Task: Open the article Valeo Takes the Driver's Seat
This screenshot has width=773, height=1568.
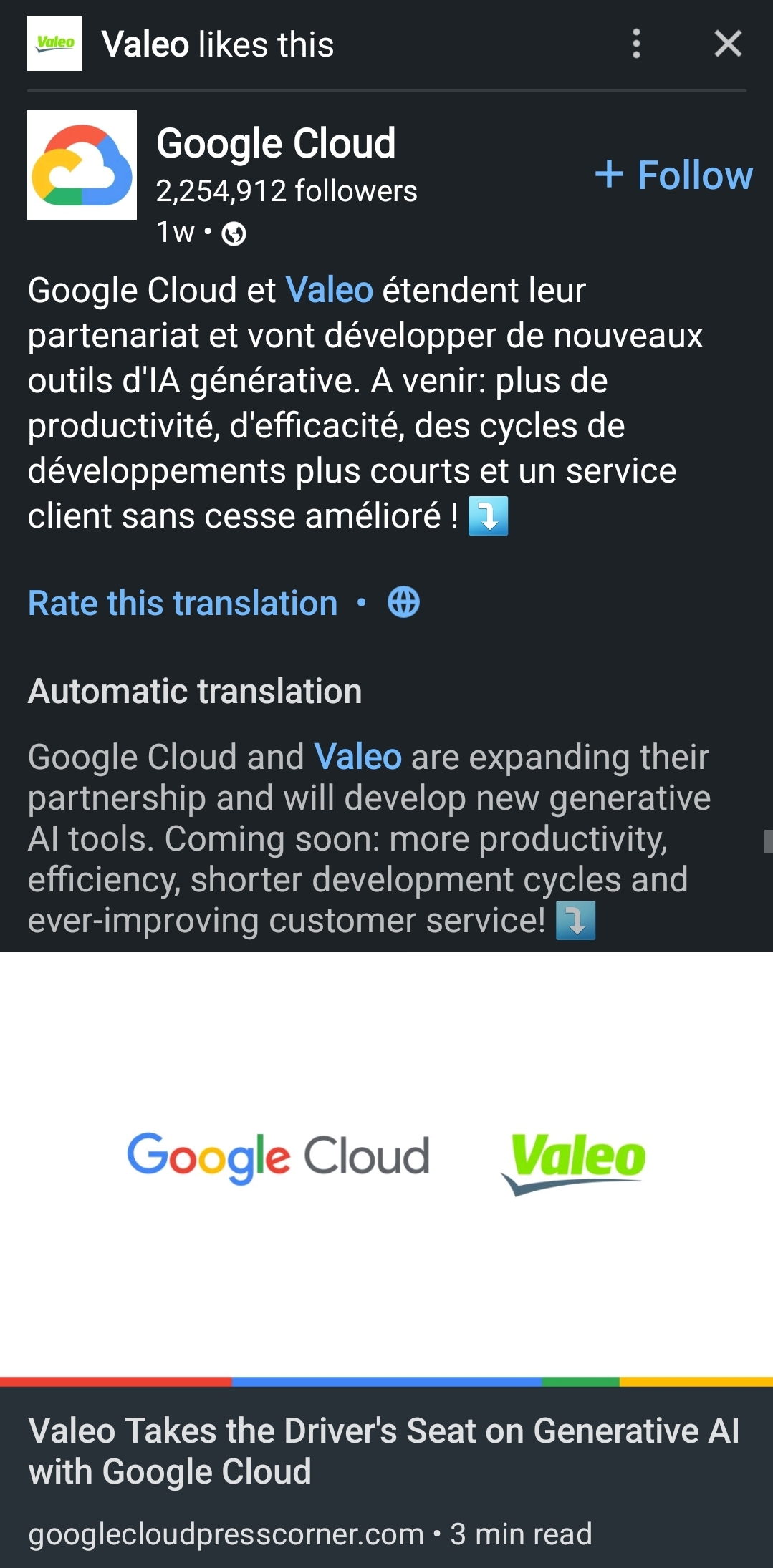Action: click(384, 1451)
